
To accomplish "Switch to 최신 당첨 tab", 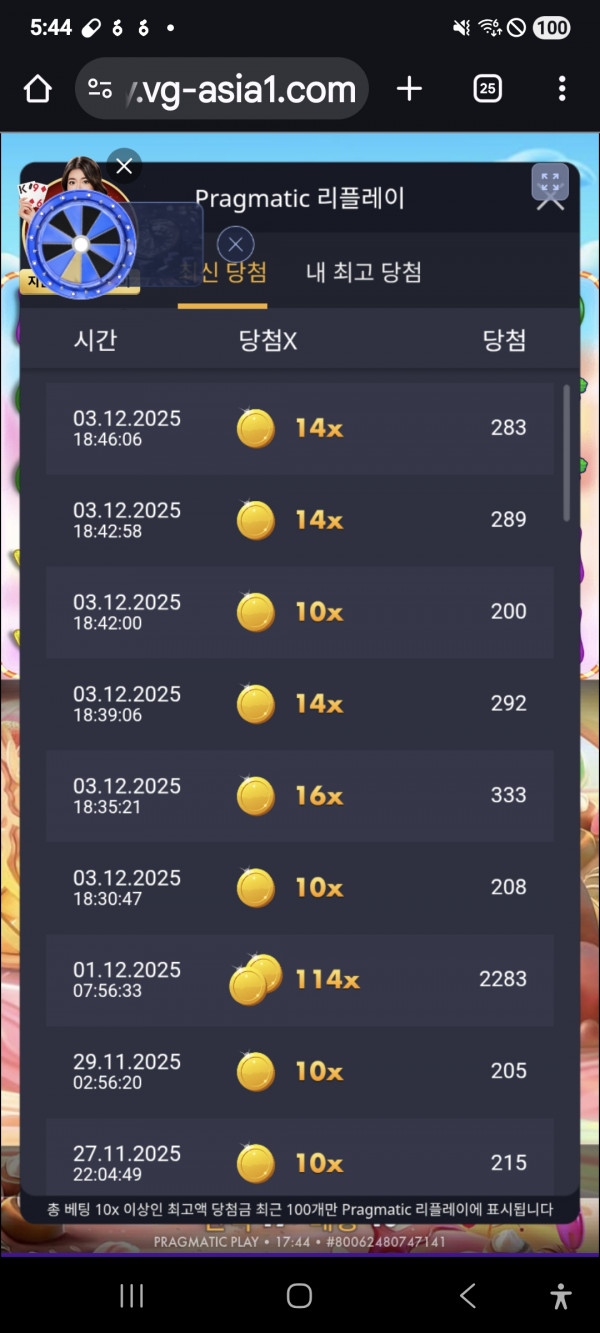I will click(224, 272).
